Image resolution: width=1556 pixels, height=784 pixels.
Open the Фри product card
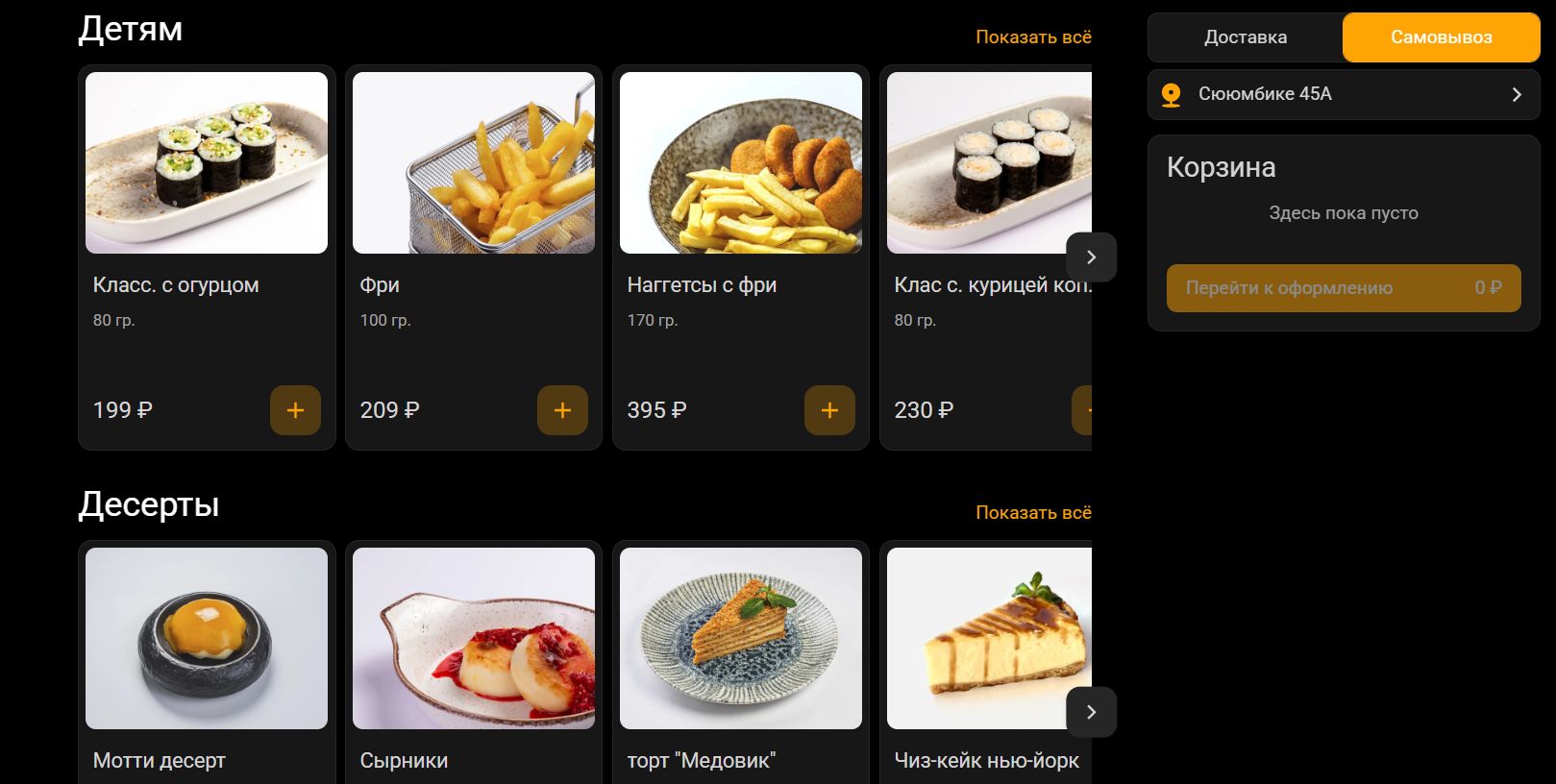[474, 163]
